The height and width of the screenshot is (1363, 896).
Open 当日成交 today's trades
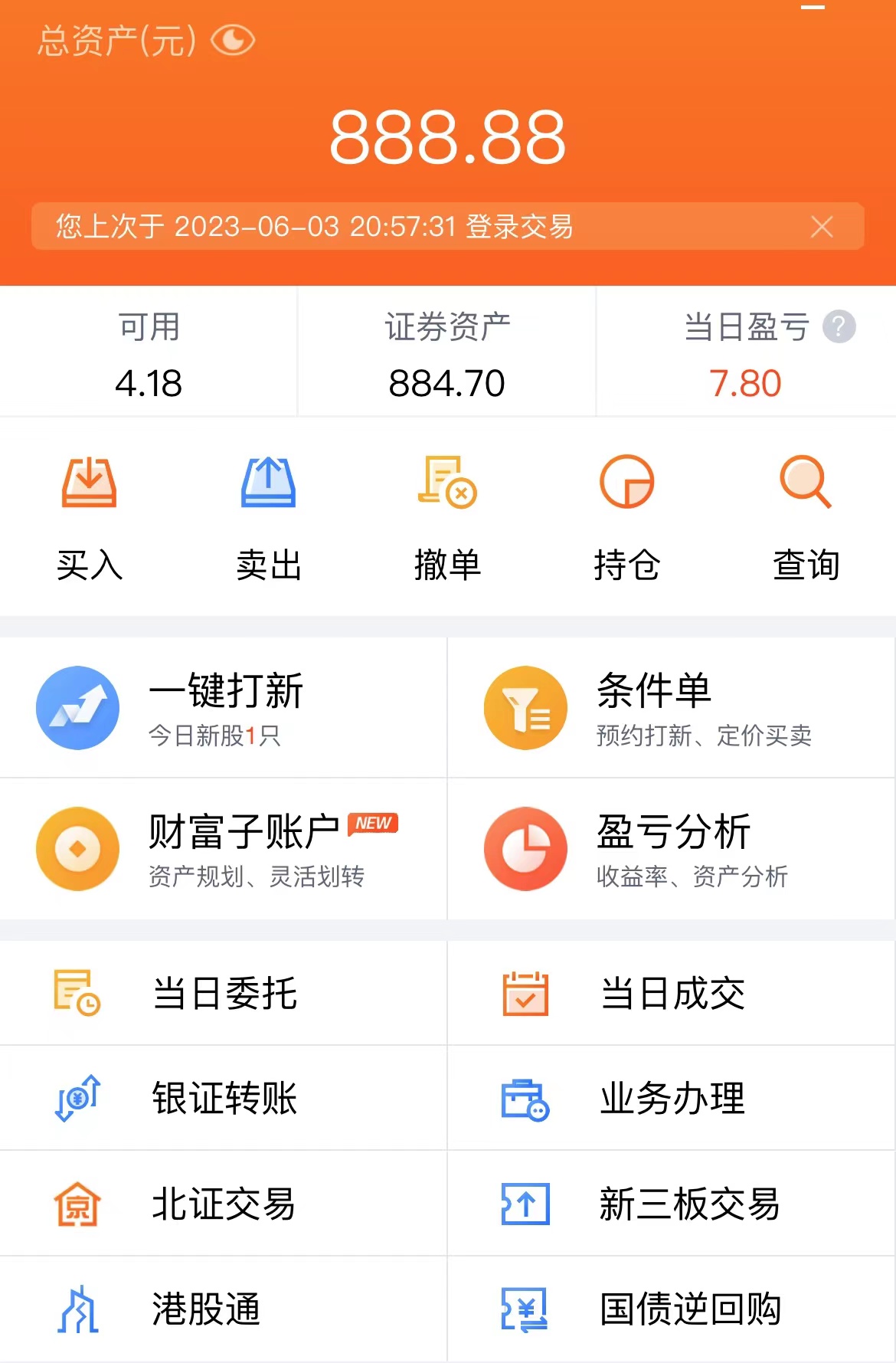672,993
